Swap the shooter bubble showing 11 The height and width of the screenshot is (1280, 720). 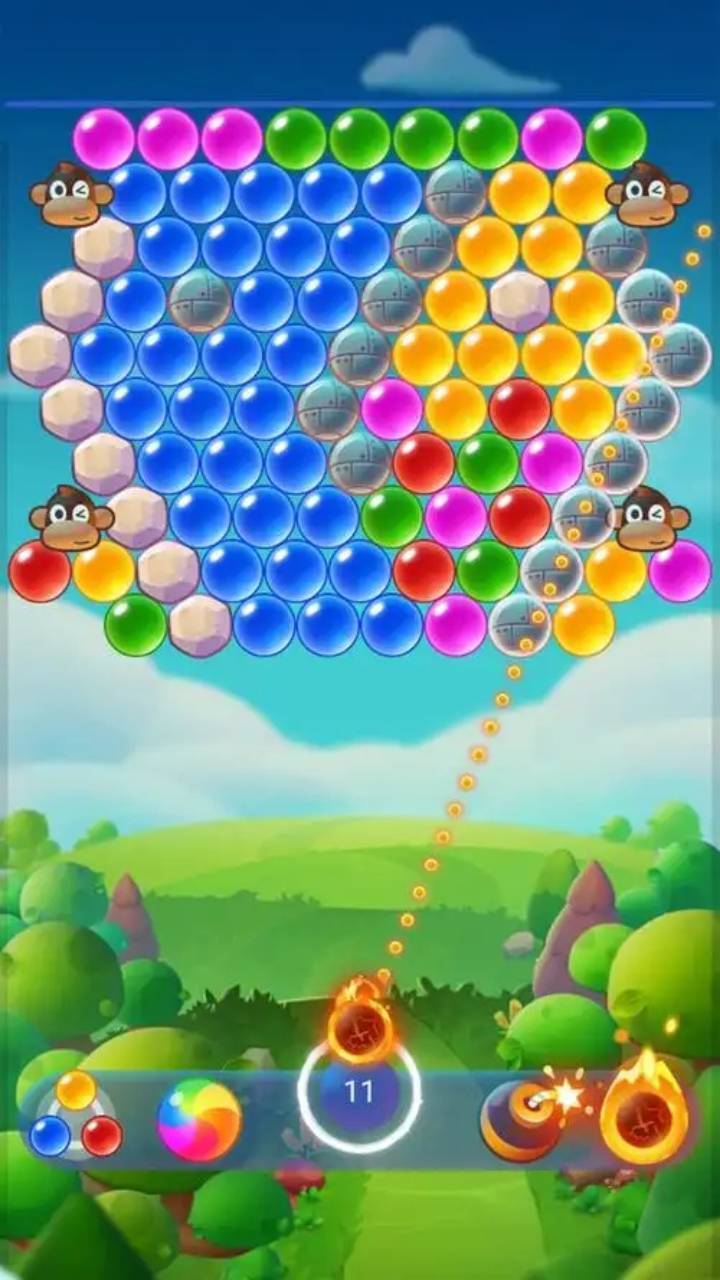click(359, 1092)
